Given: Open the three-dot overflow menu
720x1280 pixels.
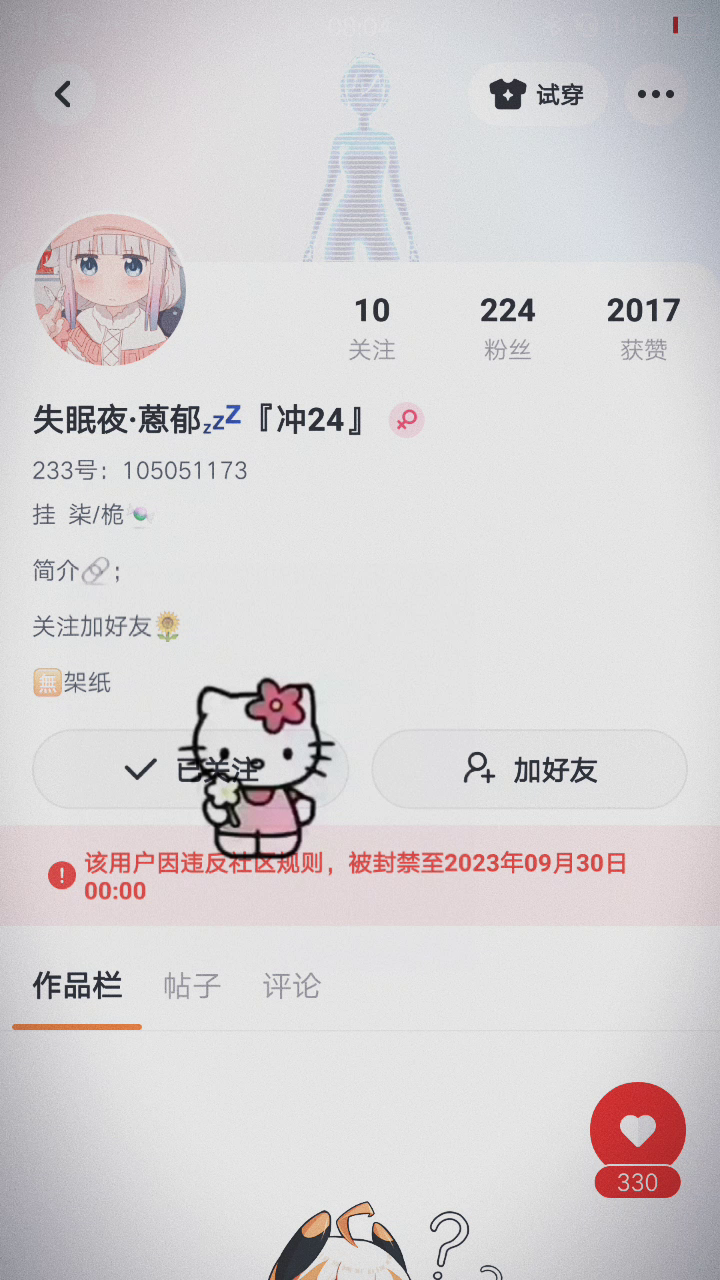Looking at the screenshot, I should tap(656, 95).
